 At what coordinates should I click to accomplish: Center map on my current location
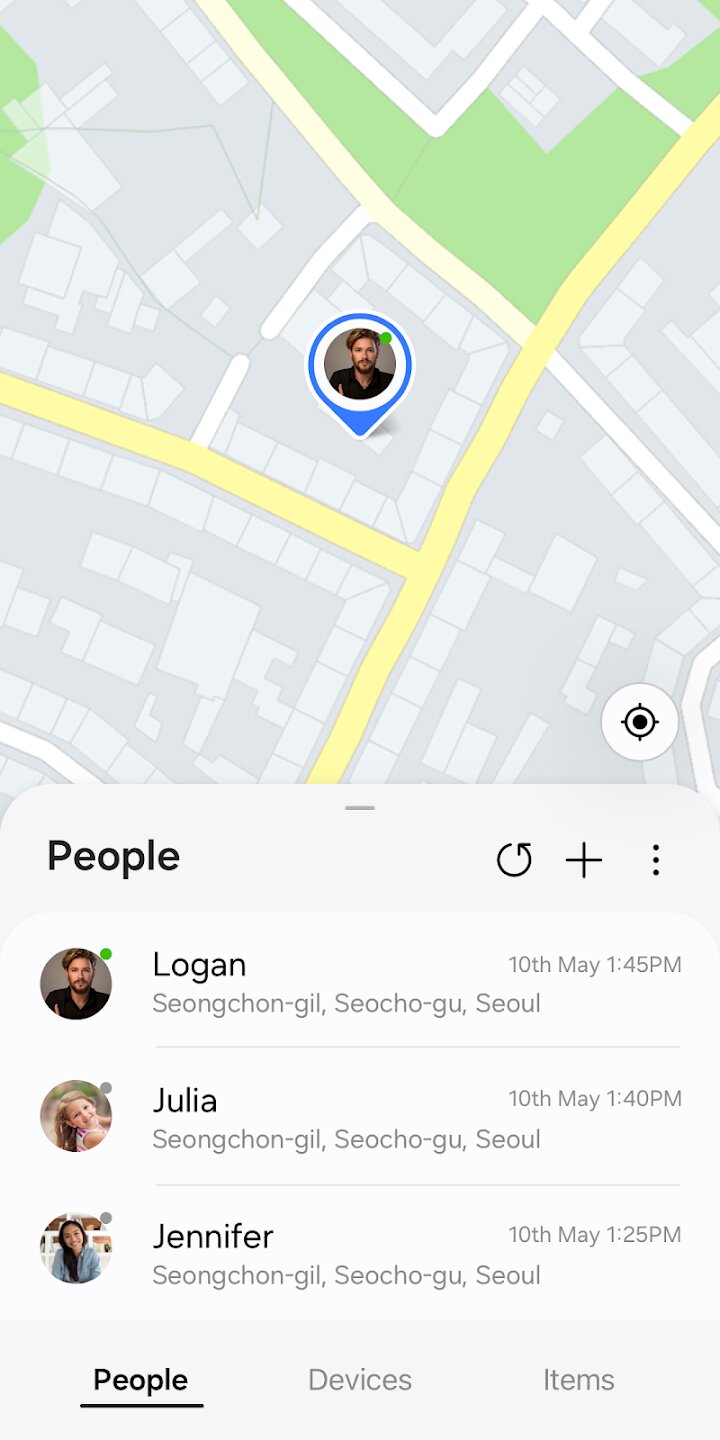640,722
